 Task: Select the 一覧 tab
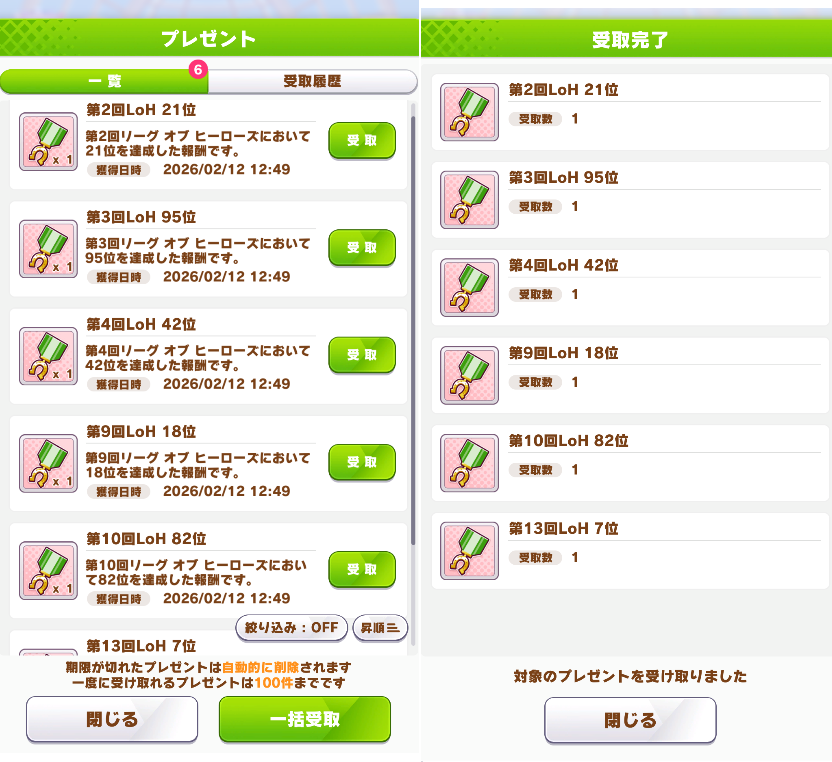click(x=105, y=81)
